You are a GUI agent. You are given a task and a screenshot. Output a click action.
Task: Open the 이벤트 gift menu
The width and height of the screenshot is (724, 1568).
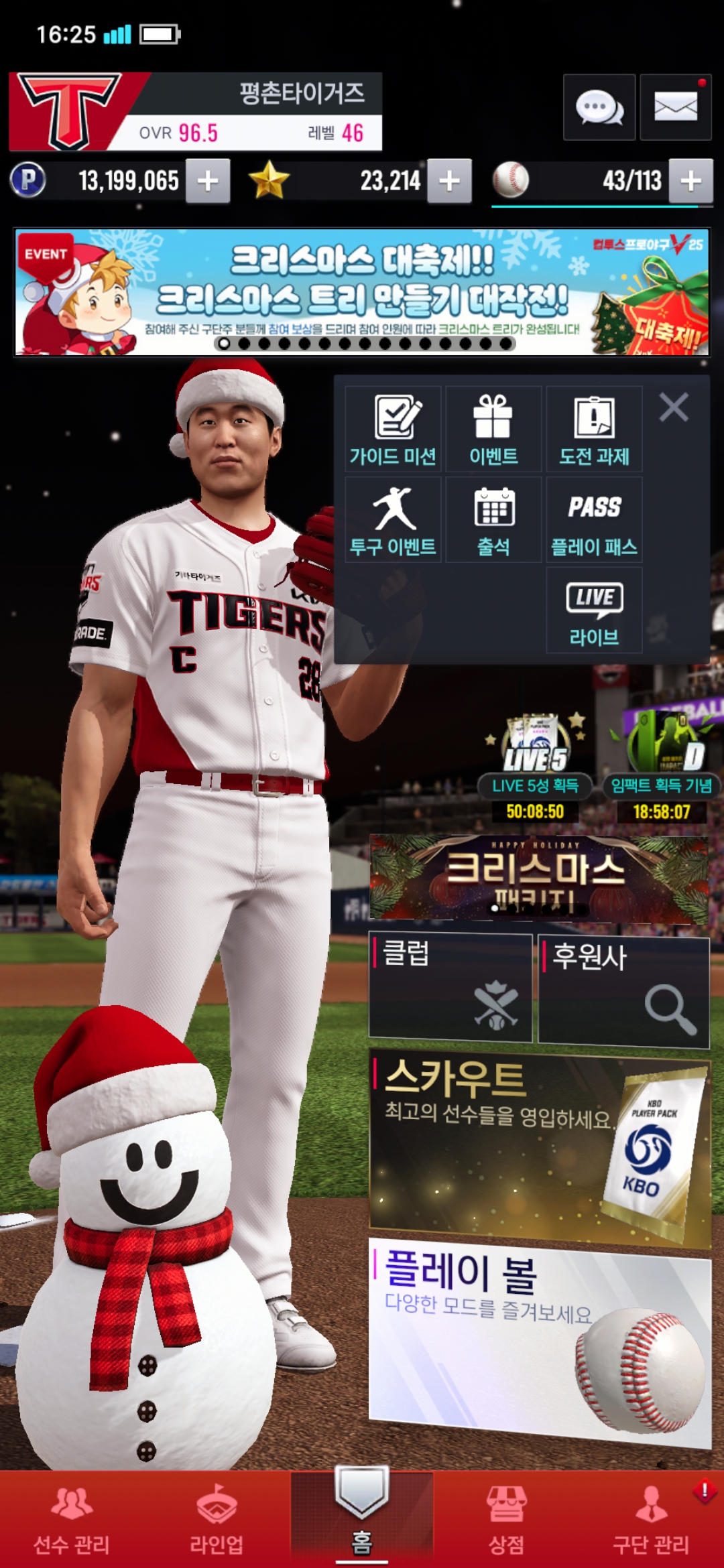click(x=493, y=429)
